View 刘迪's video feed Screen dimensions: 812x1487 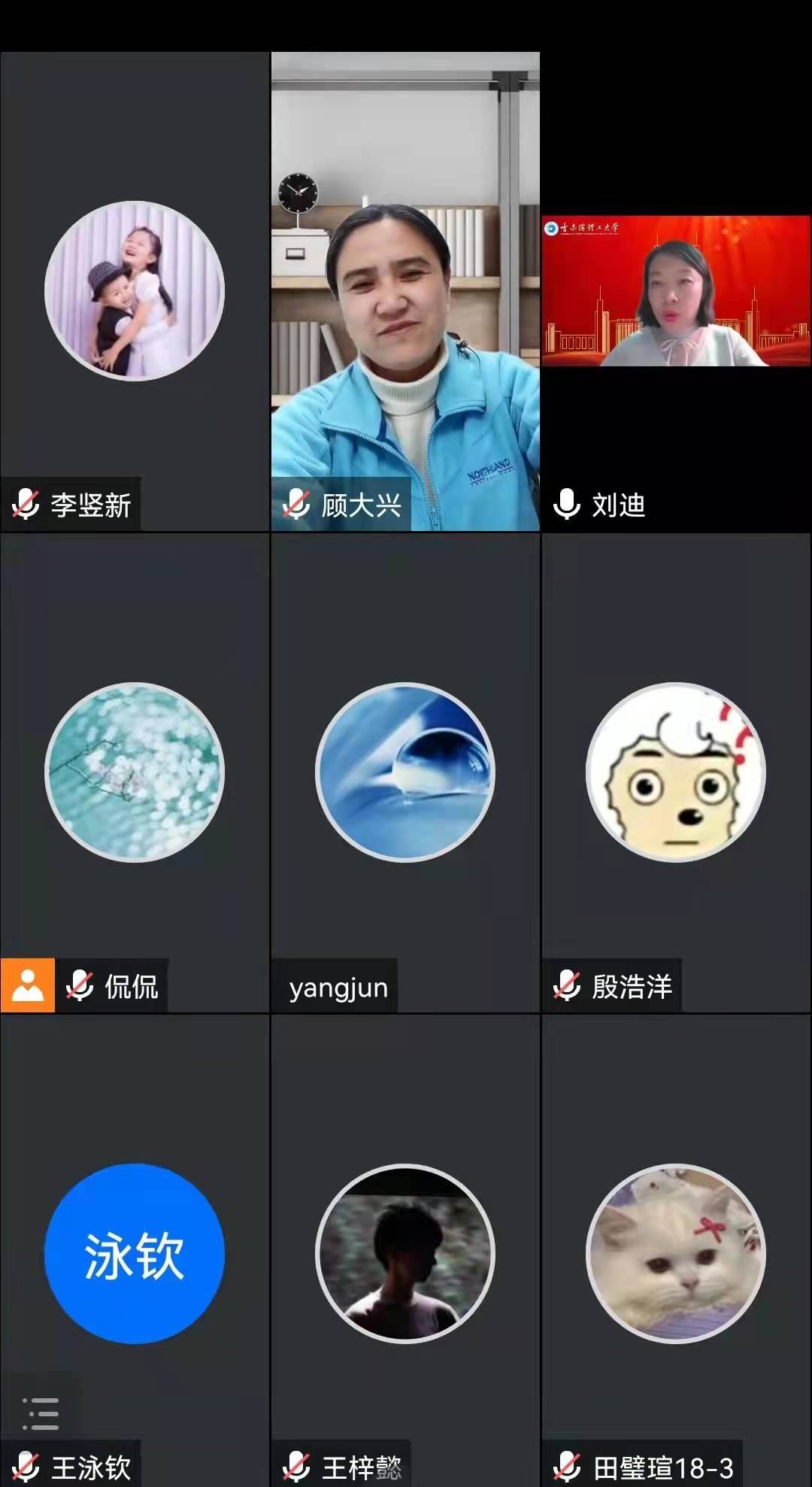coord(676,292)
